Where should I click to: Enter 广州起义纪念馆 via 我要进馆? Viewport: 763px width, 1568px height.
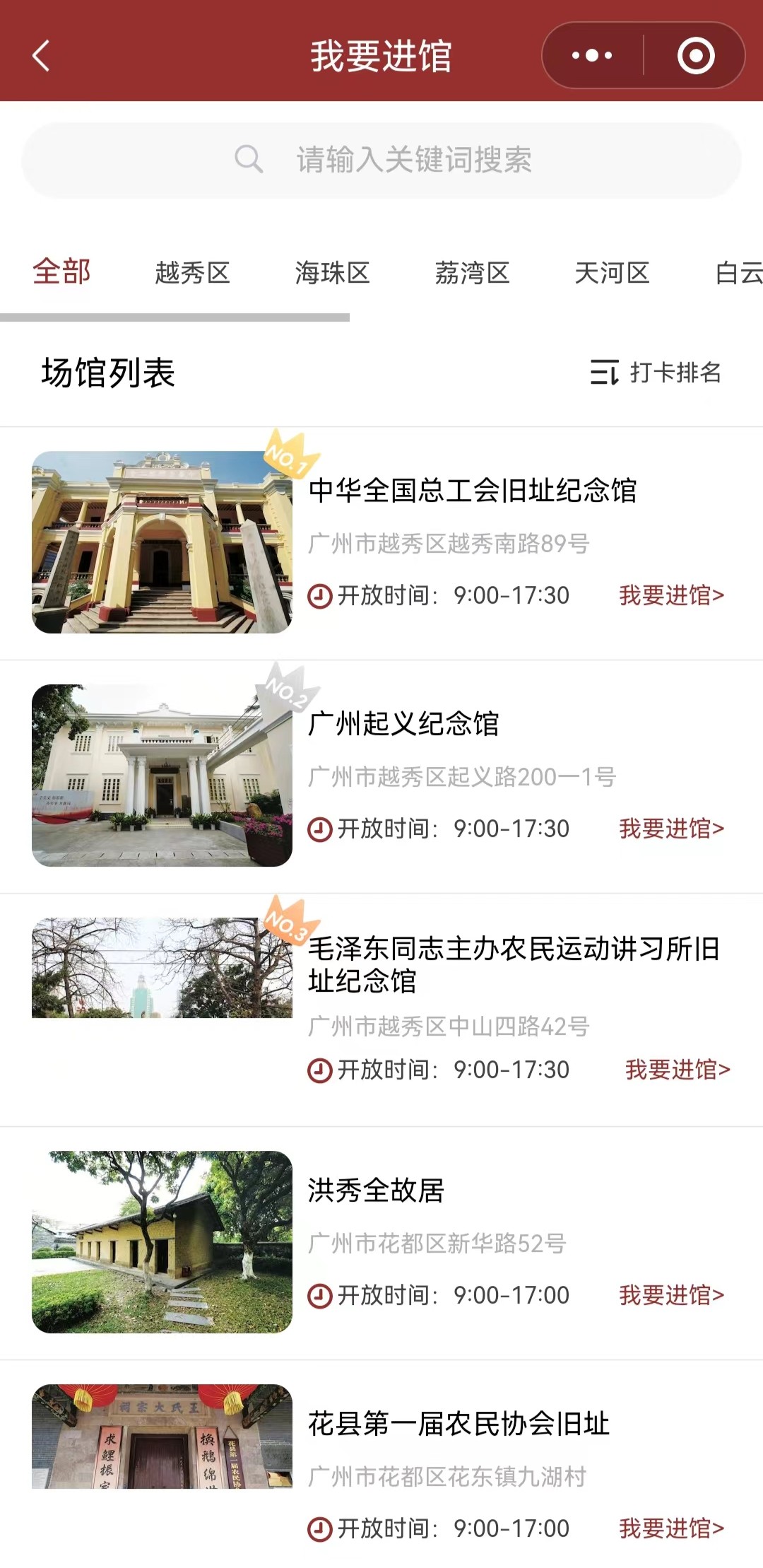click(671, 829)
